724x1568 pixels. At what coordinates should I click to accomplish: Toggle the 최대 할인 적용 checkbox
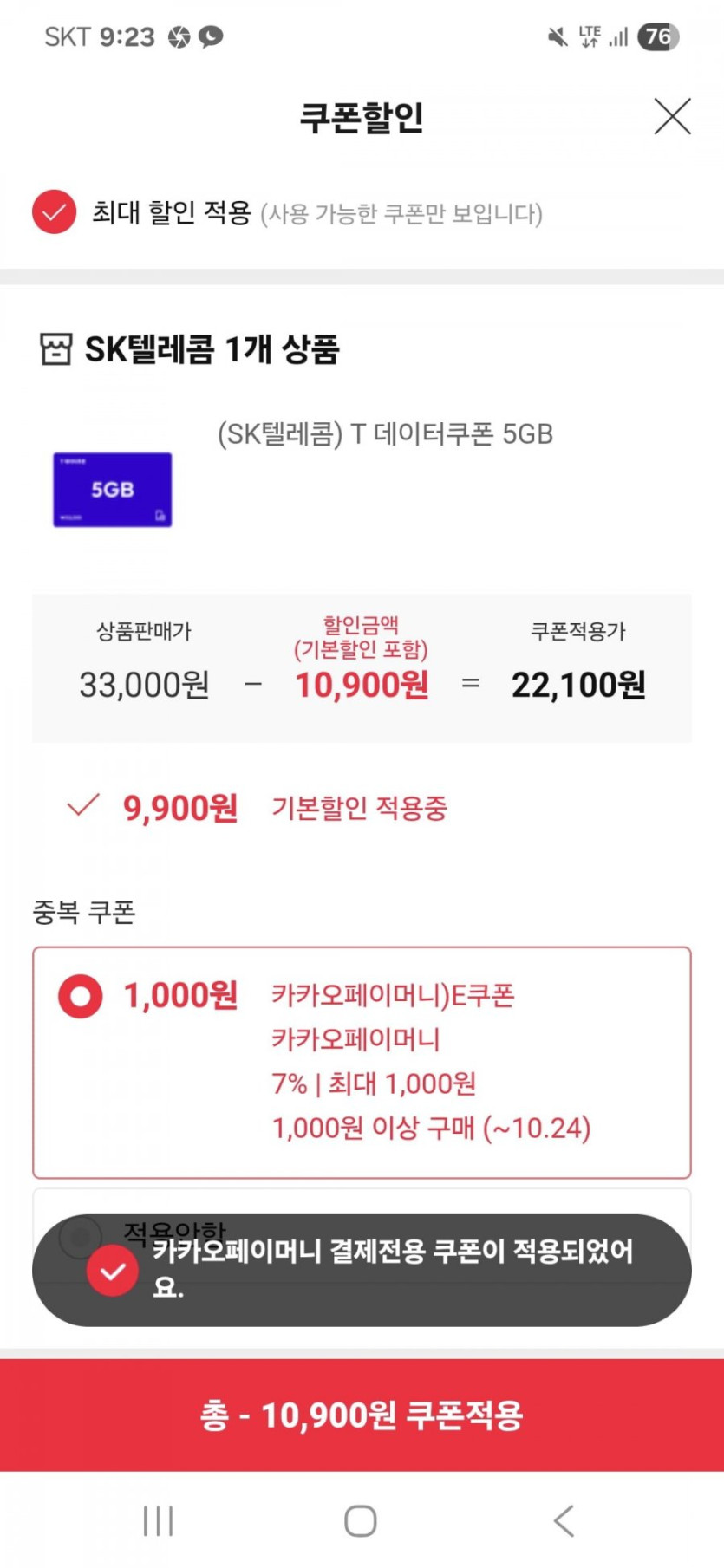click(x=54, y=212)
